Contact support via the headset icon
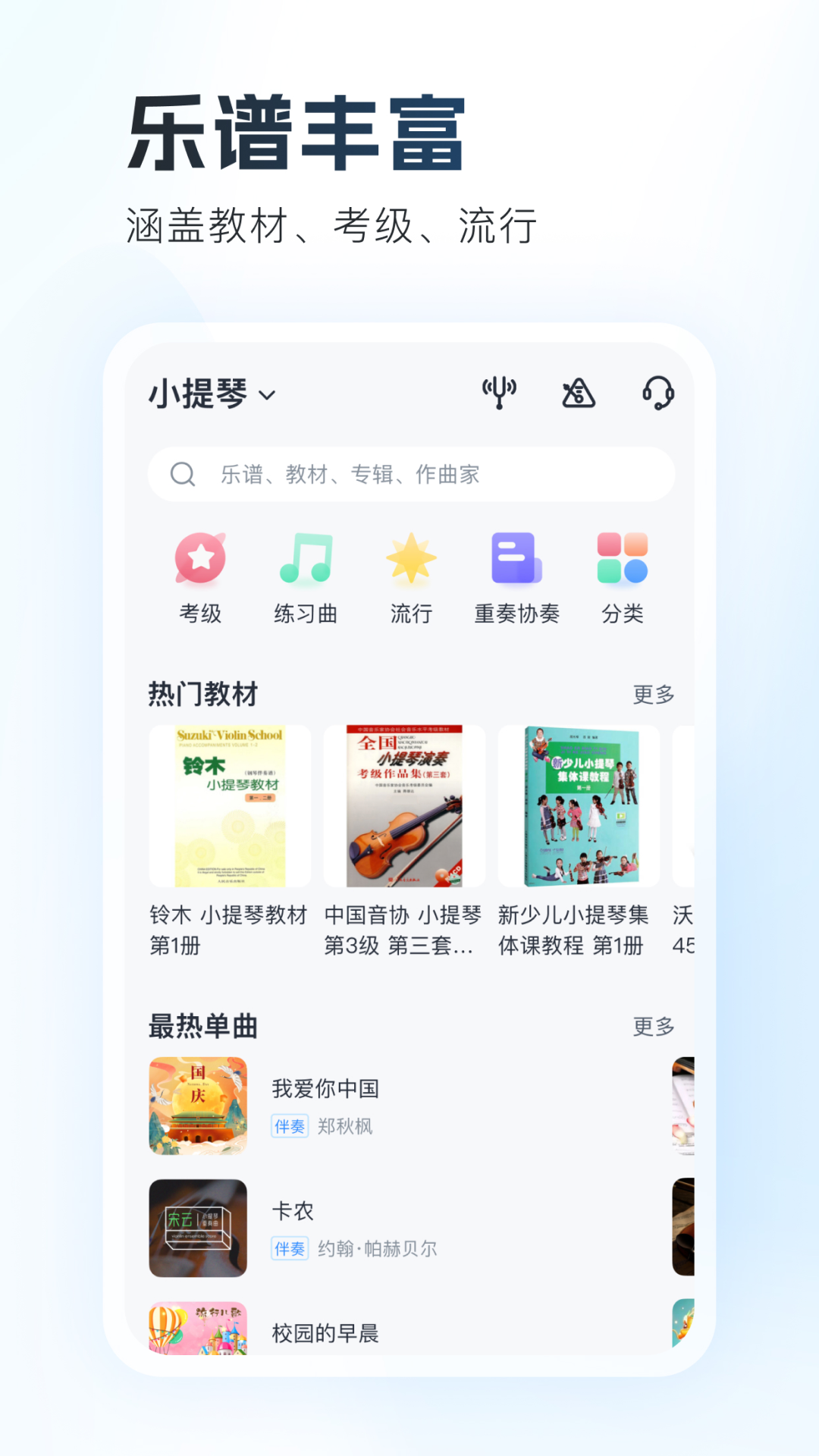 657,394
